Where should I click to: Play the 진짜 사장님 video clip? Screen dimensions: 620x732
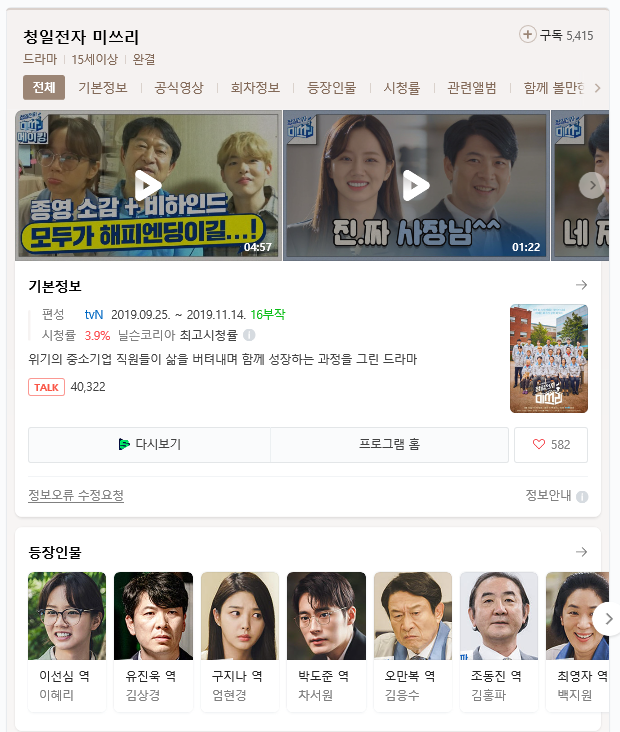pyautogui.click(x=415, y=185)
